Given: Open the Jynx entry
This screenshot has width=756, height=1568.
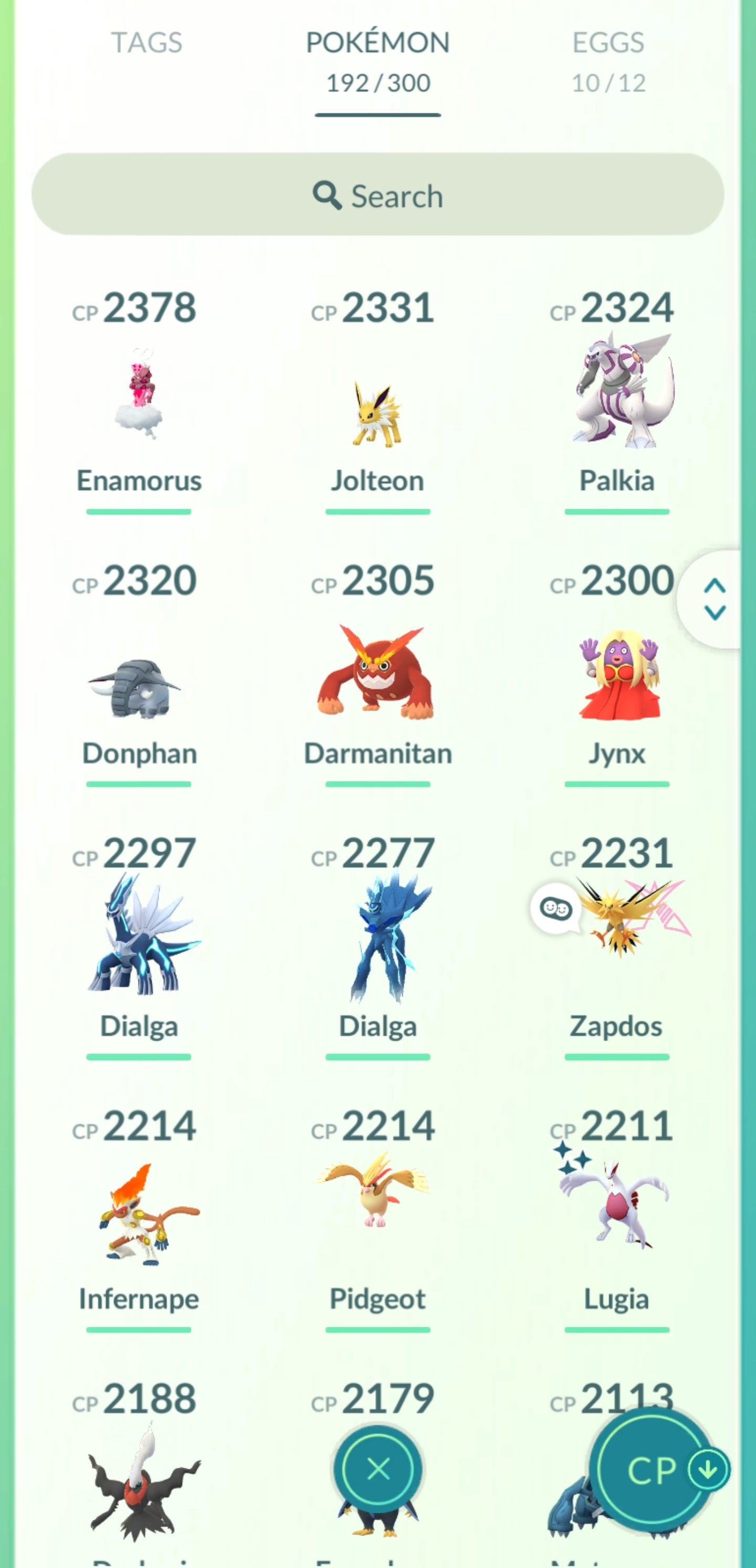Looking at the screenshot, I should 616,676.
